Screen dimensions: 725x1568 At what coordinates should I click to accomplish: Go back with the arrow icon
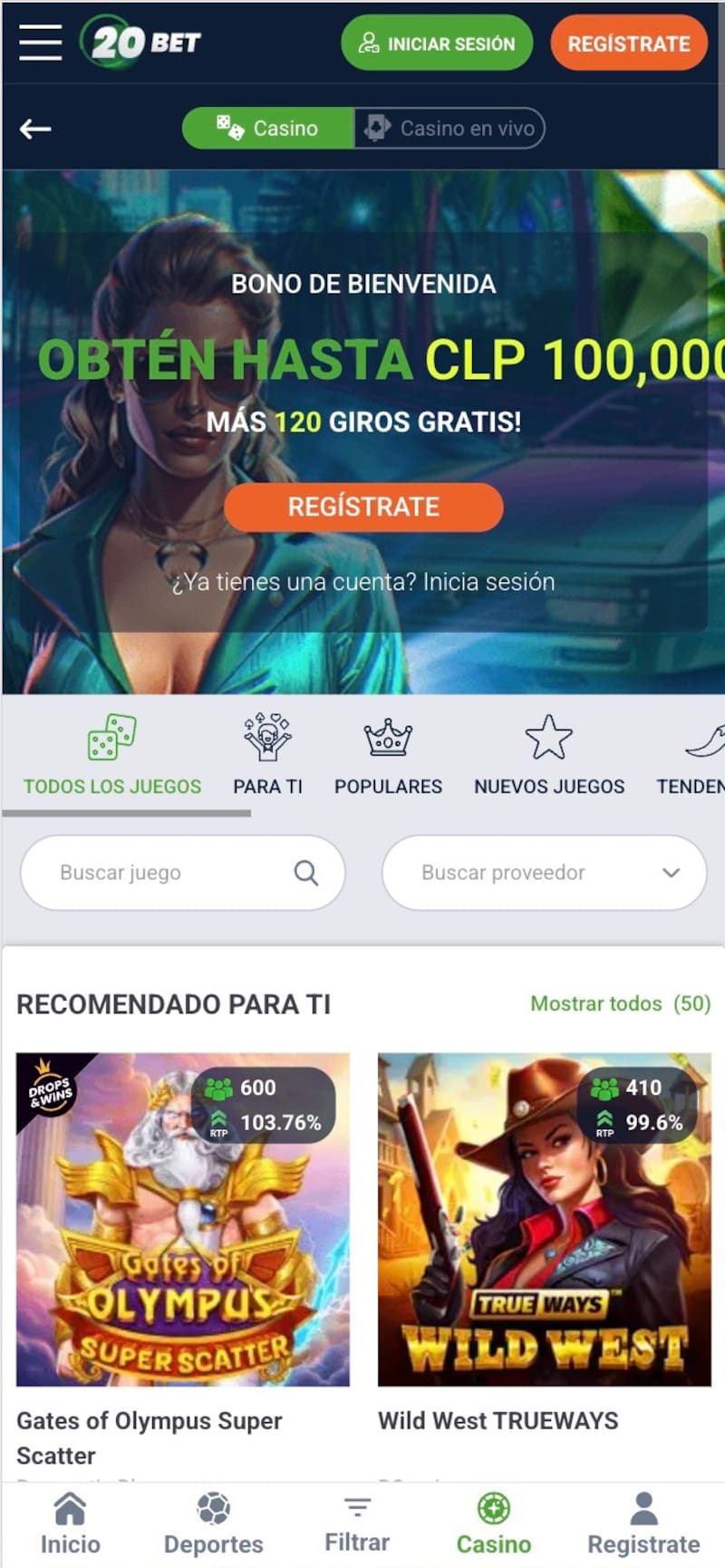(x=35, y=129)
